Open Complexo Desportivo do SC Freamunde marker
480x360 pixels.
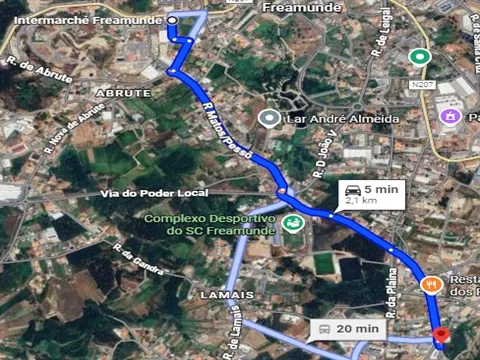[x=293, y=224]
